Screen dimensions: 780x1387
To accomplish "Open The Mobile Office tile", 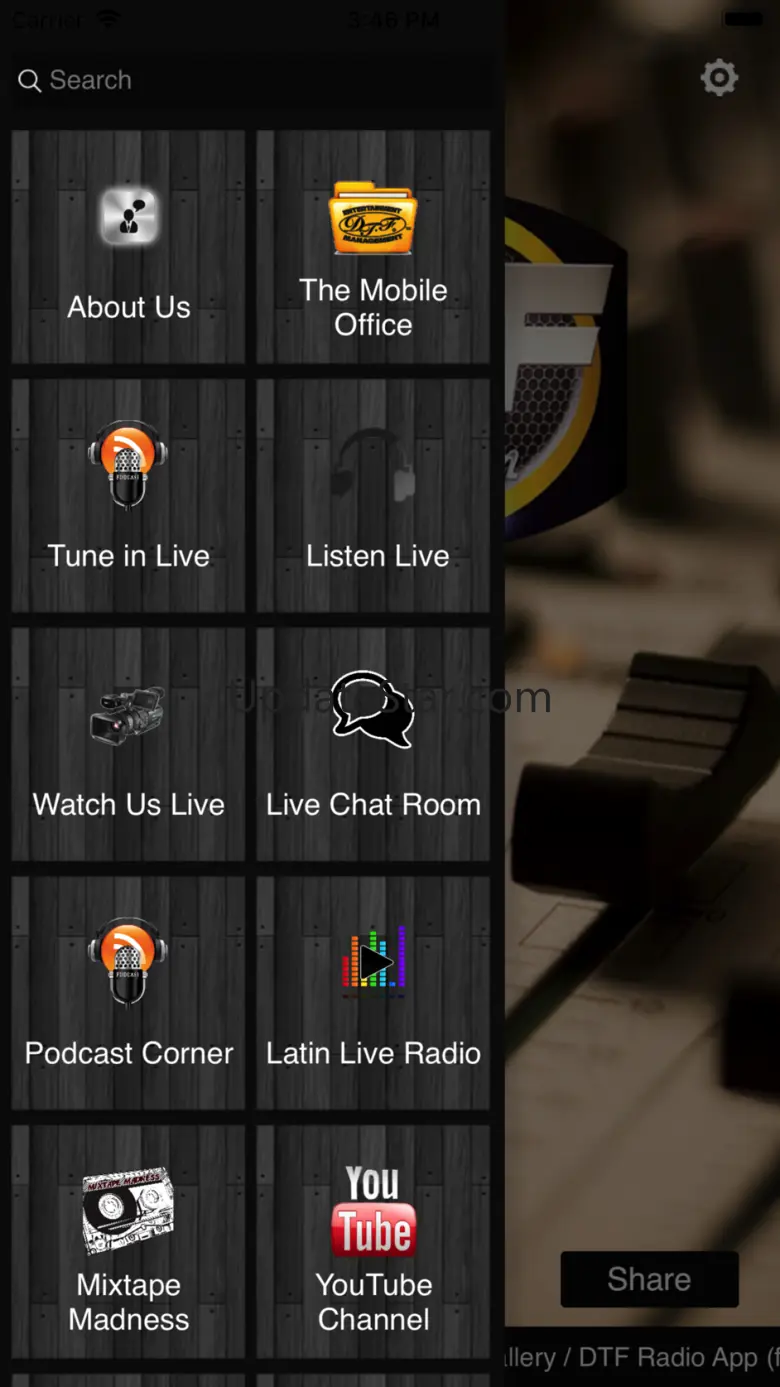I will pos(373,247).
